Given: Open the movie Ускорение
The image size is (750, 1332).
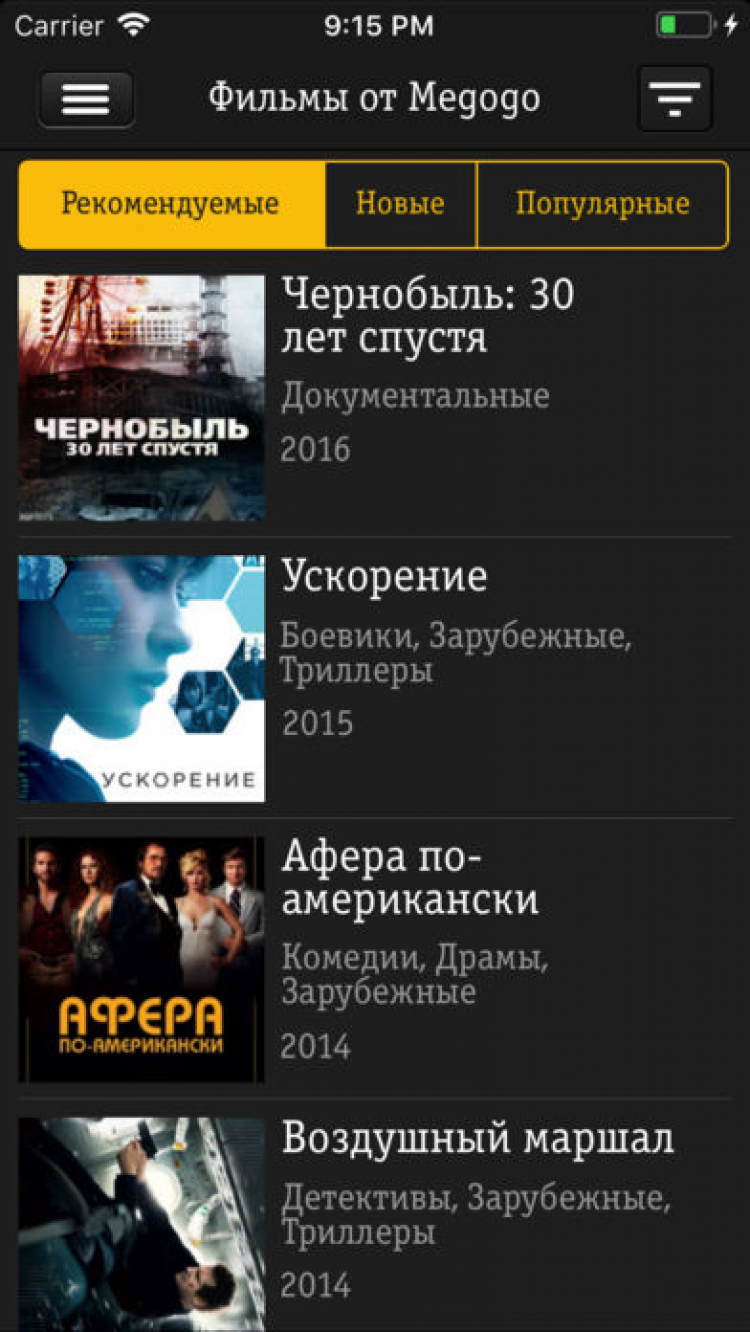Looking at the screenshot, I should click(x=375, y=678).
